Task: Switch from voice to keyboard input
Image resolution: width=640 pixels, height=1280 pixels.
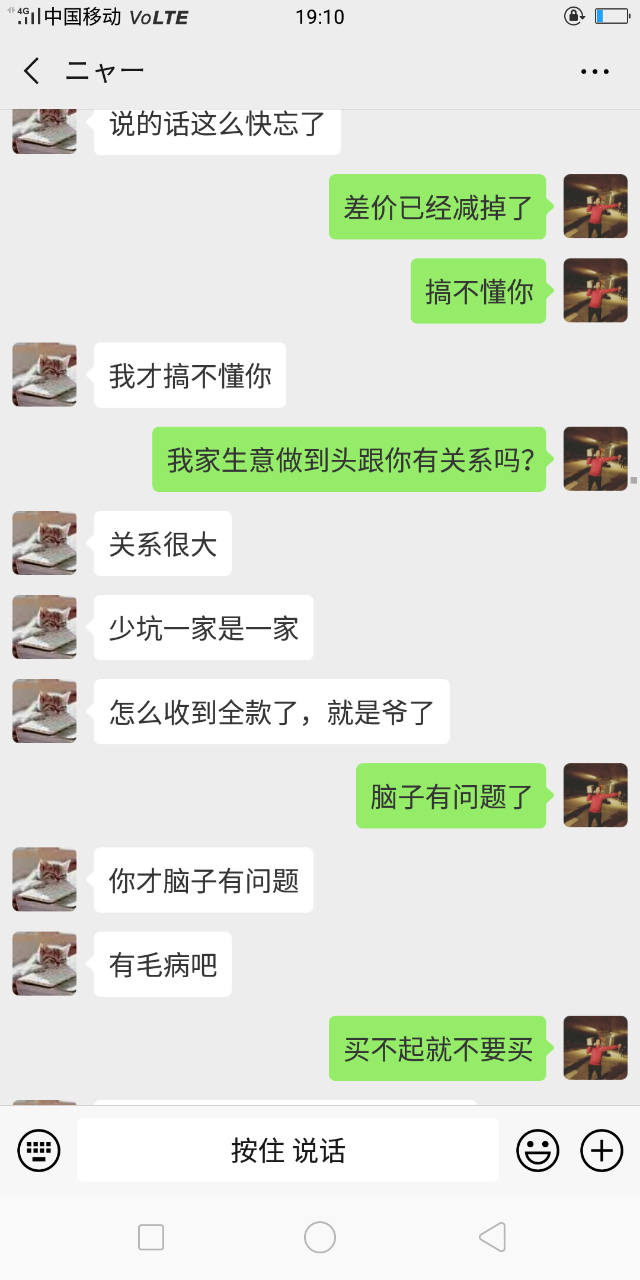Action: 39,1150
